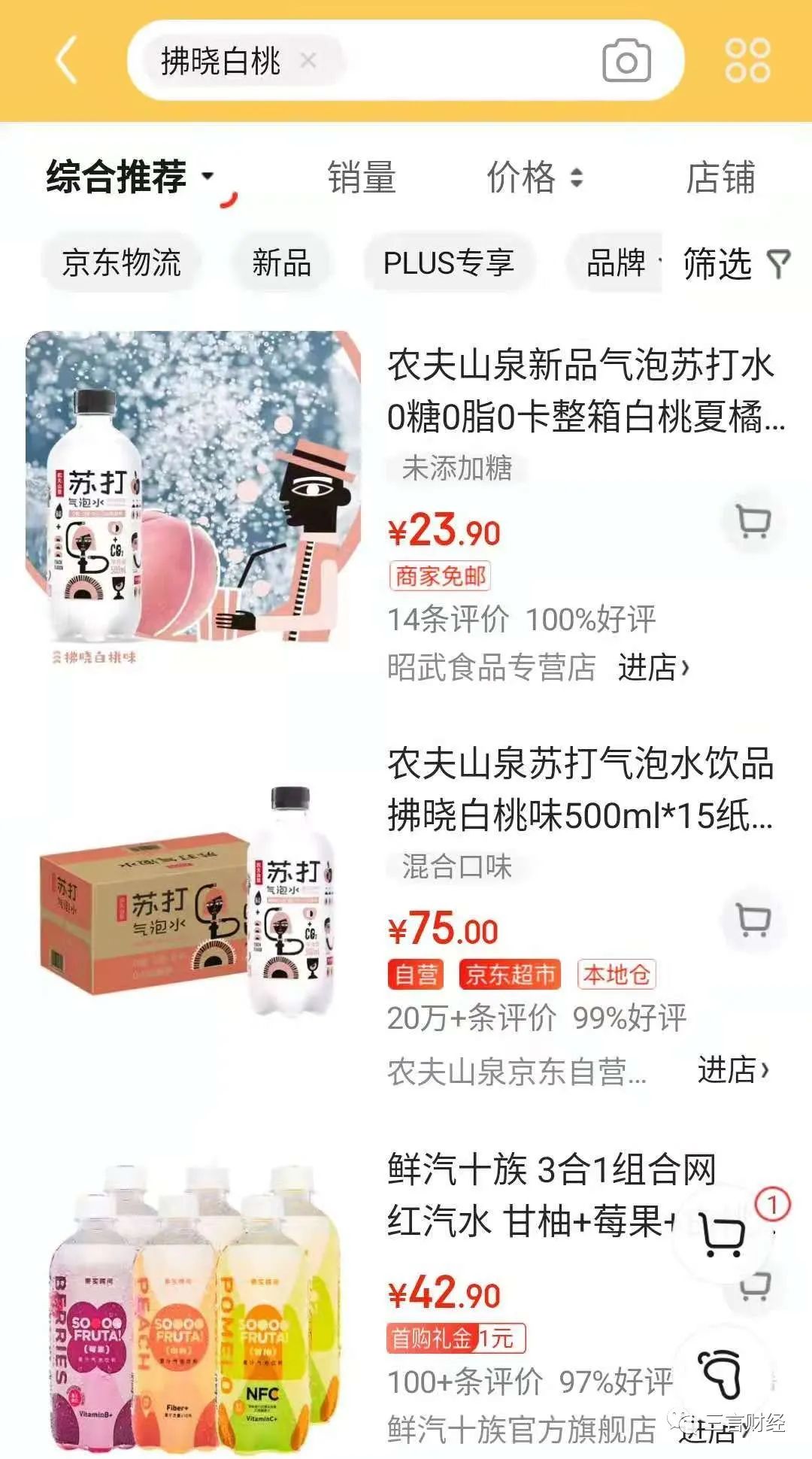The height and width of the screenshot is (1459, 812).
Task: Select the PLUS专享 filter chip
Action: point(448,263)
